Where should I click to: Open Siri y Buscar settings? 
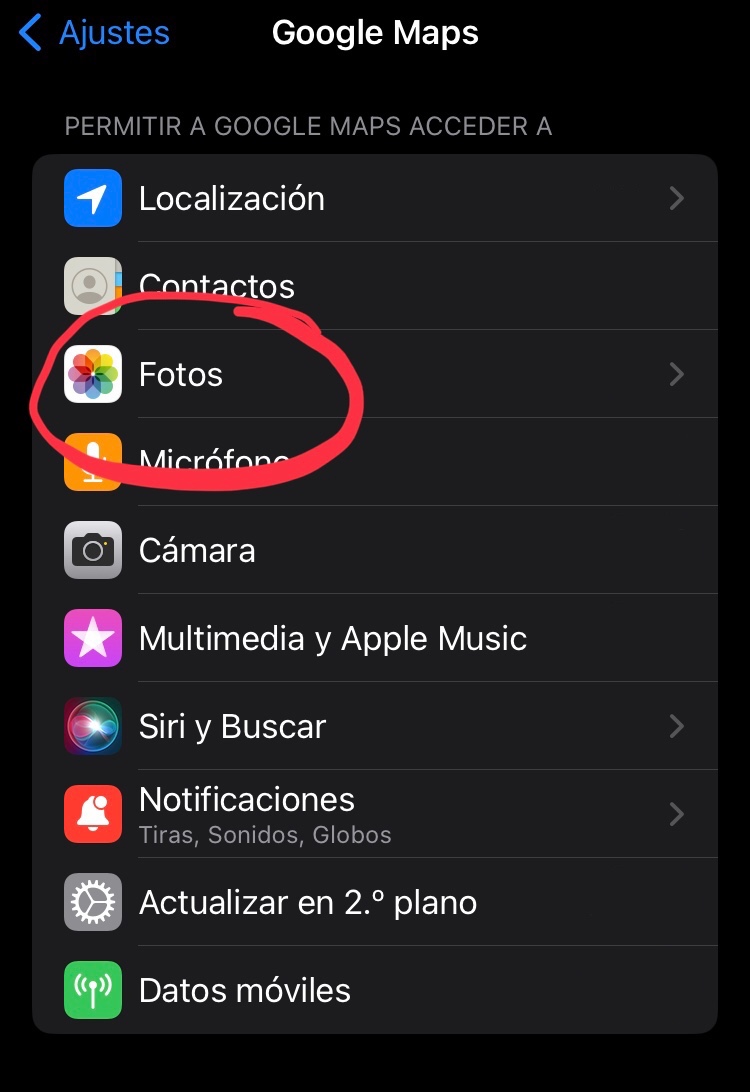tap(375, 726)
